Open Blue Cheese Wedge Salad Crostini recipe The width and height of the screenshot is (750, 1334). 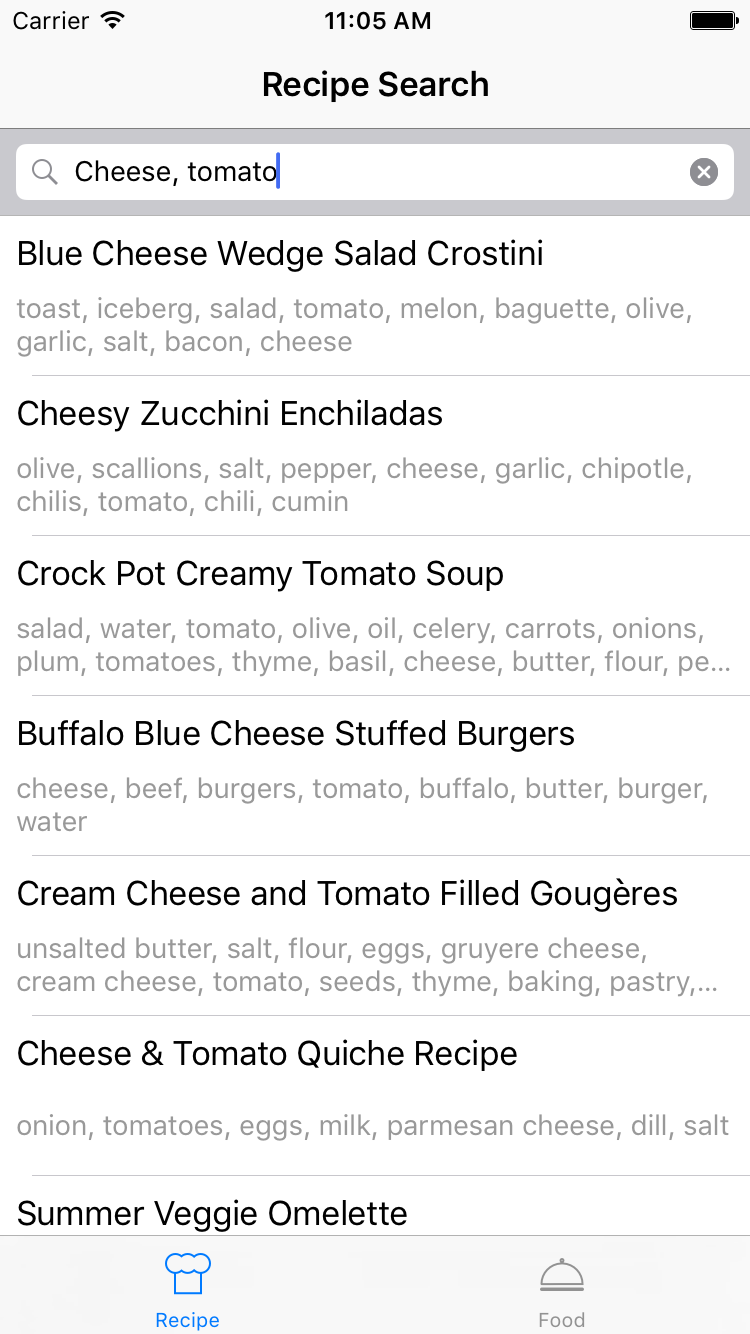[x=375, y=296]
